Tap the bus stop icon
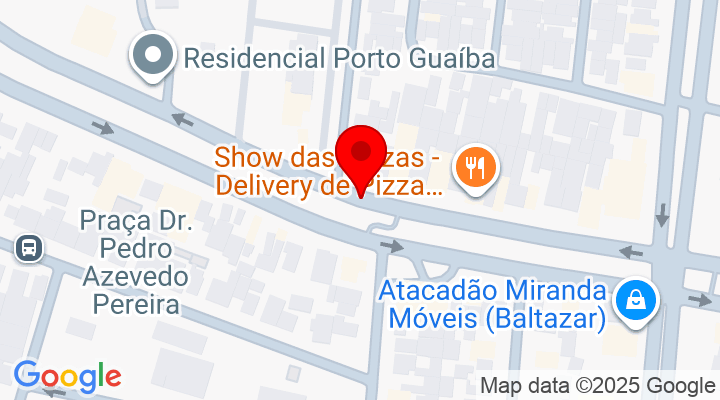The image size is (720, 400). click(27, 247)
